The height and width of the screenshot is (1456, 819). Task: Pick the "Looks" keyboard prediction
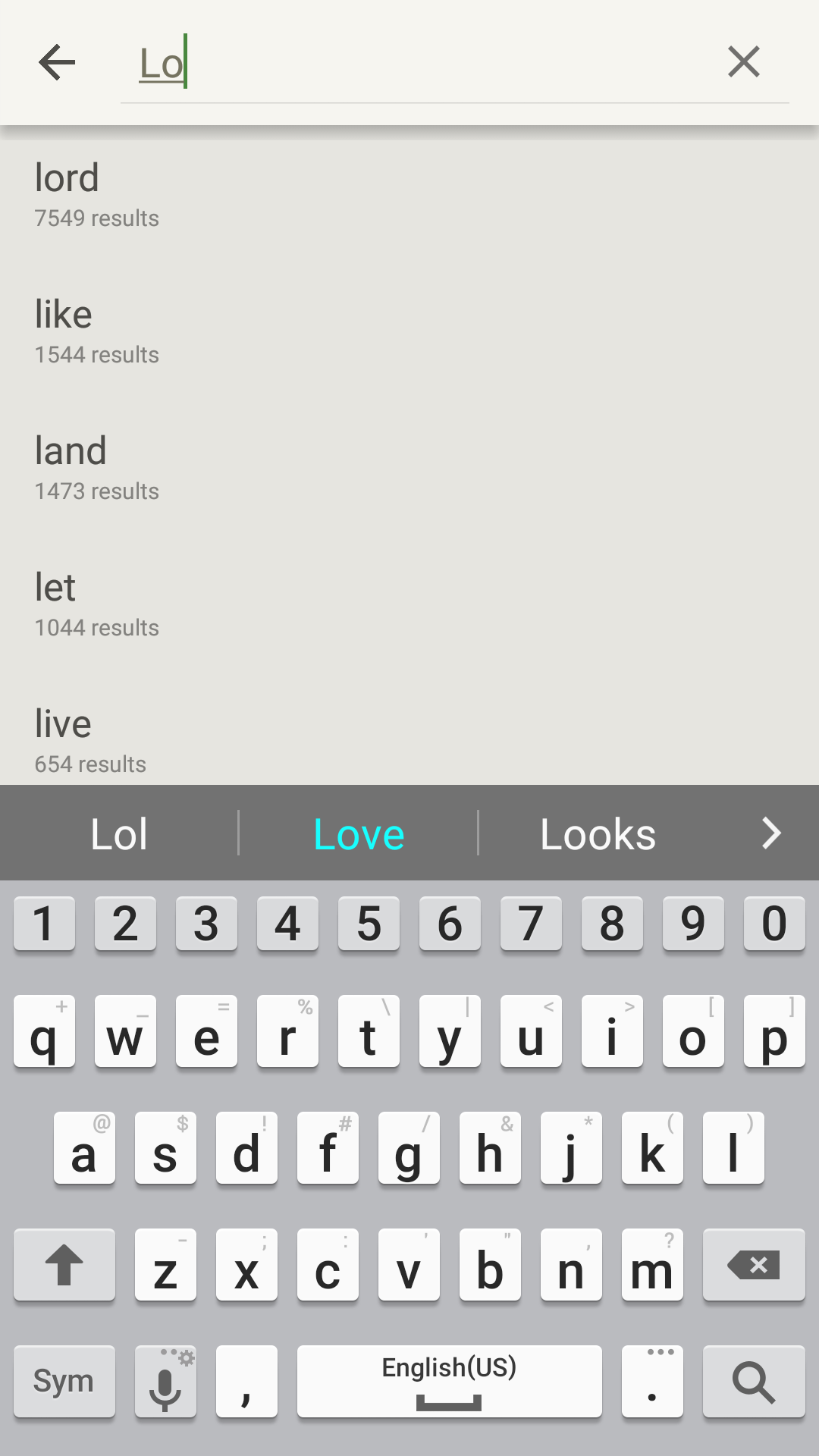click(598, 833)
